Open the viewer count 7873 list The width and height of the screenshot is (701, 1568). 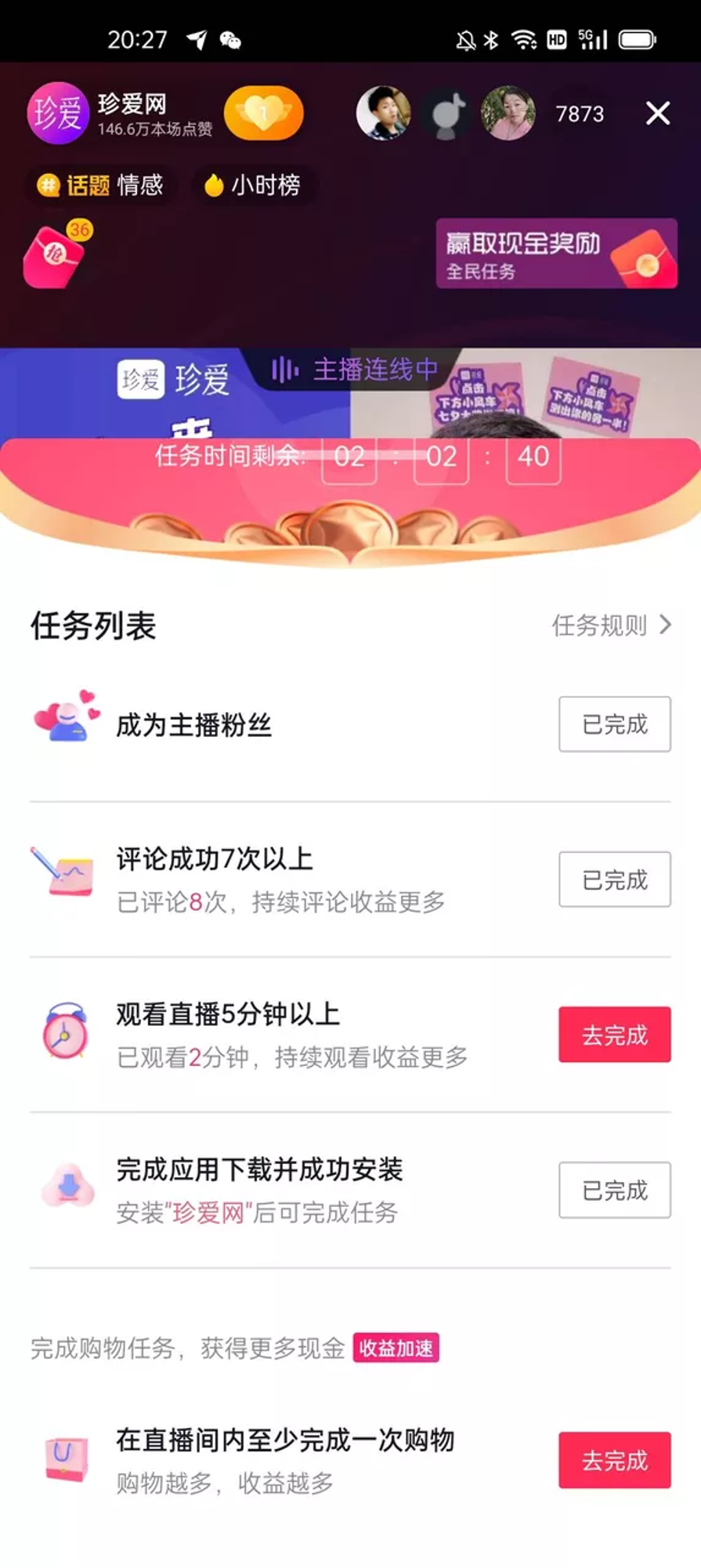tap(580, 114)
